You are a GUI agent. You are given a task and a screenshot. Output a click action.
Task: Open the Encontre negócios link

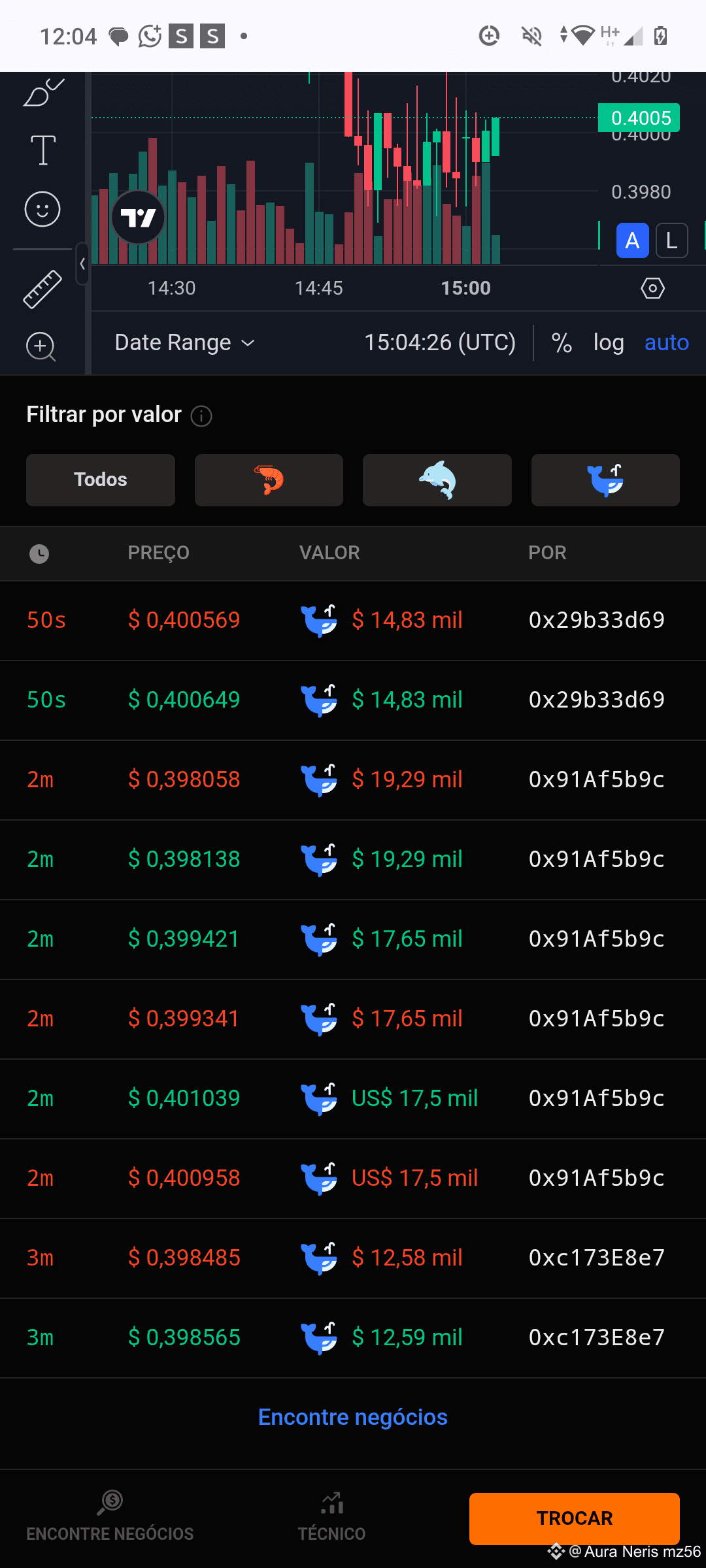pos(353,1417)
